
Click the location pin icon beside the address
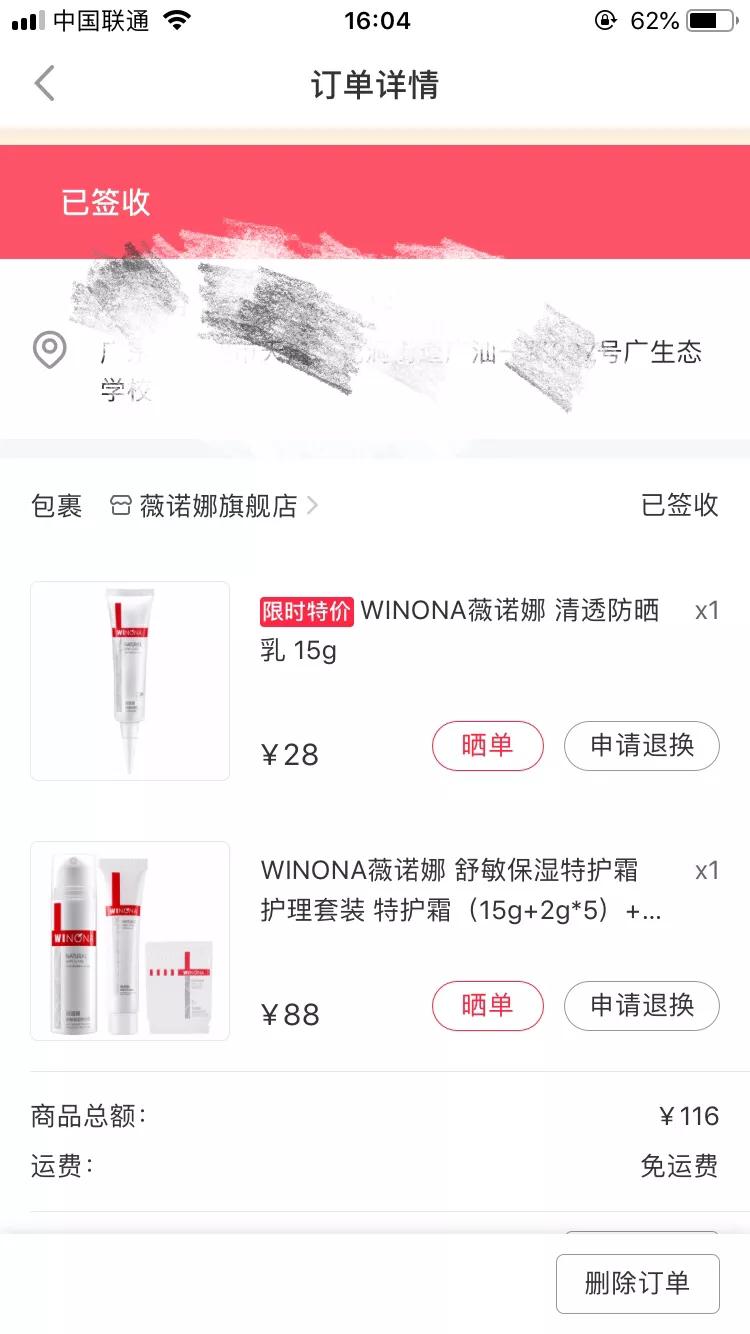(48, 351)
